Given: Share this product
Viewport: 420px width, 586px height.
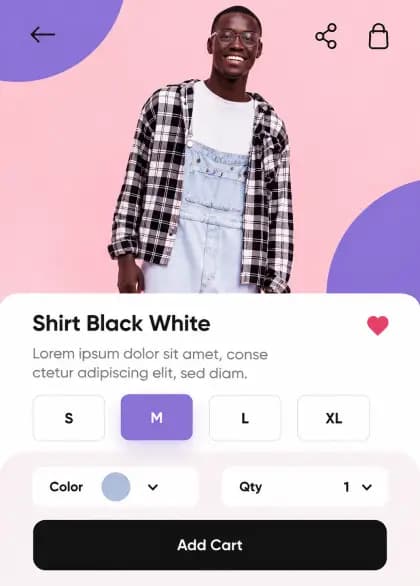Looking at the screenshot, I should (326, 36).
